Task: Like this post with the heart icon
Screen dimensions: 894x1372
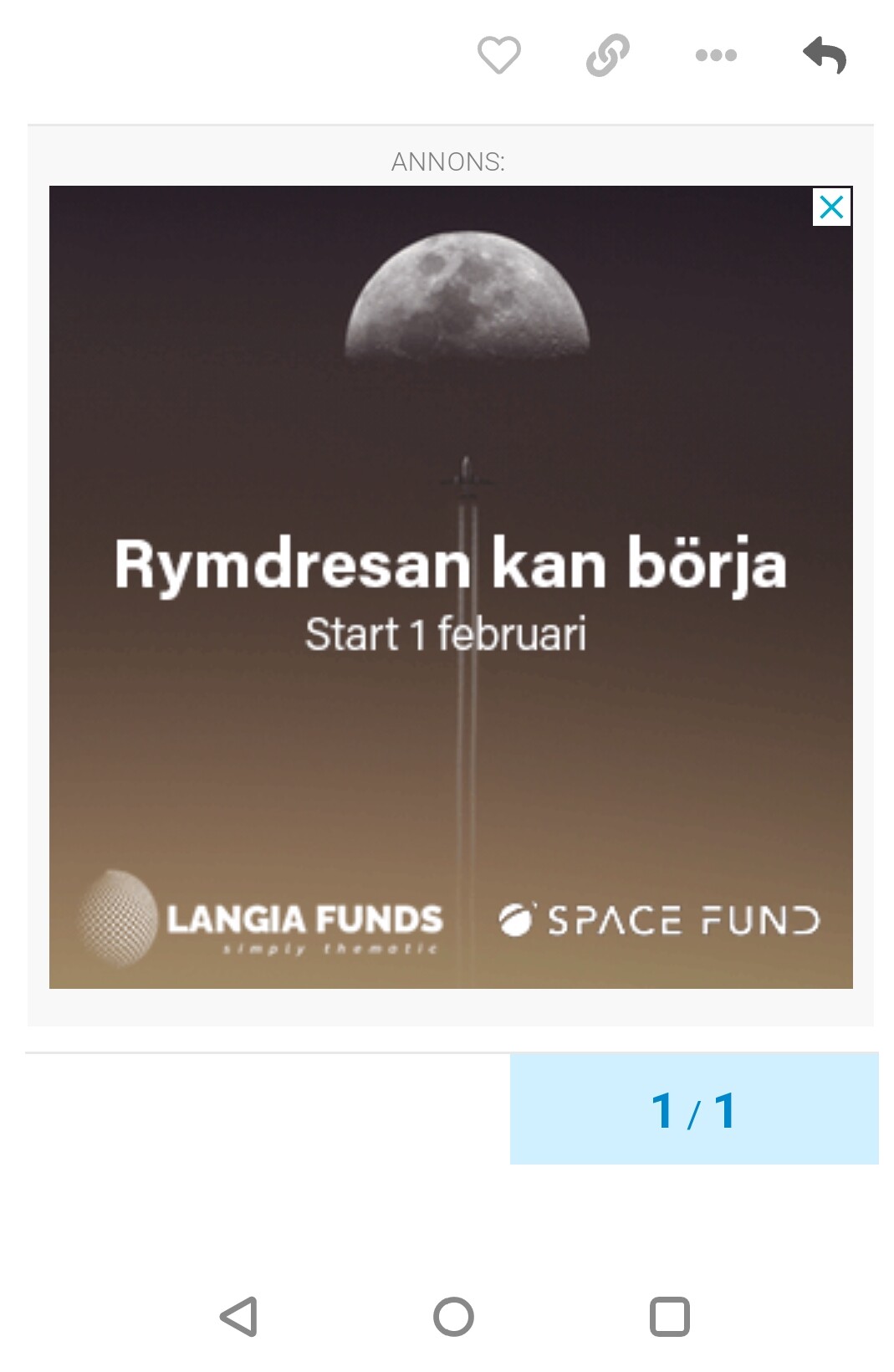Action: (x=498, y=55)
